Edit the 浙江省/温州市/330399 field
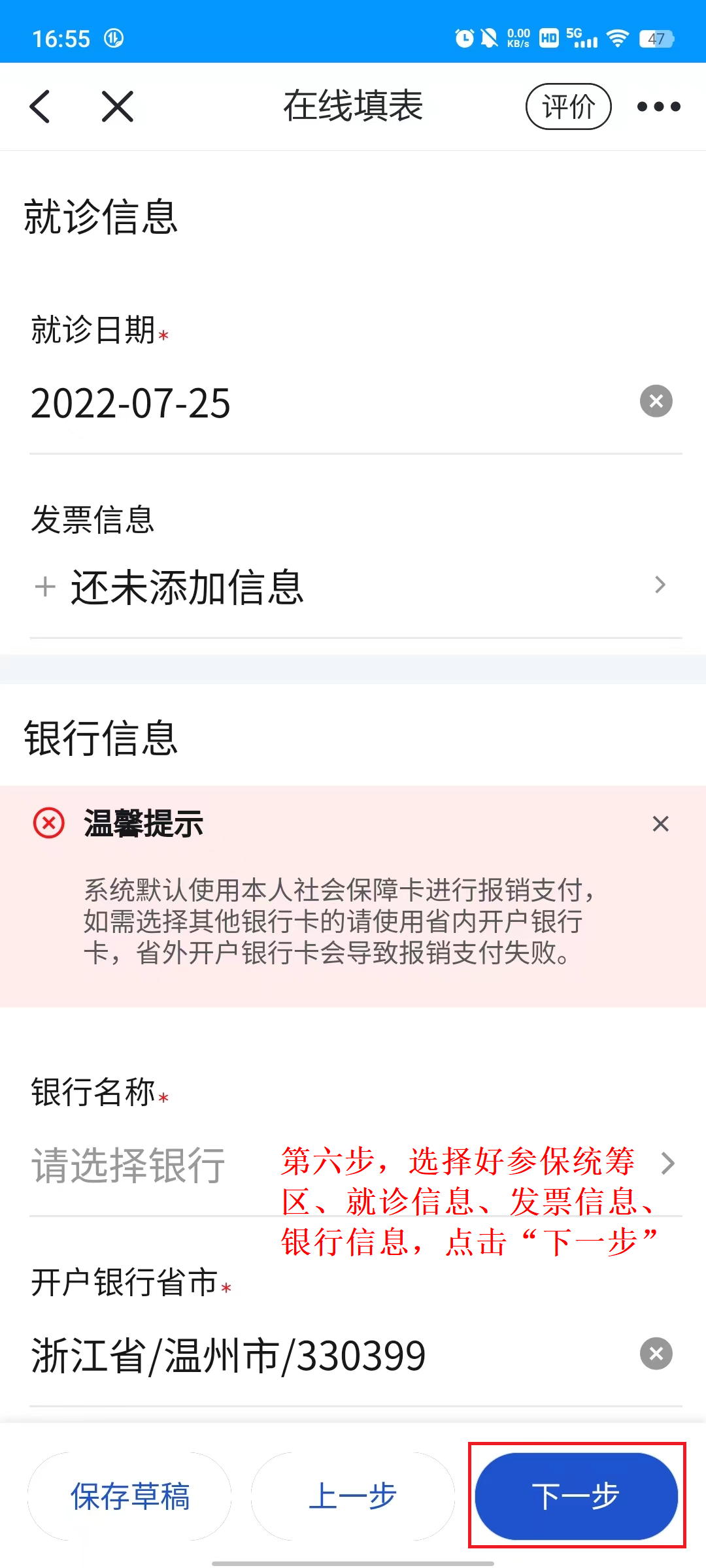 261,1356
